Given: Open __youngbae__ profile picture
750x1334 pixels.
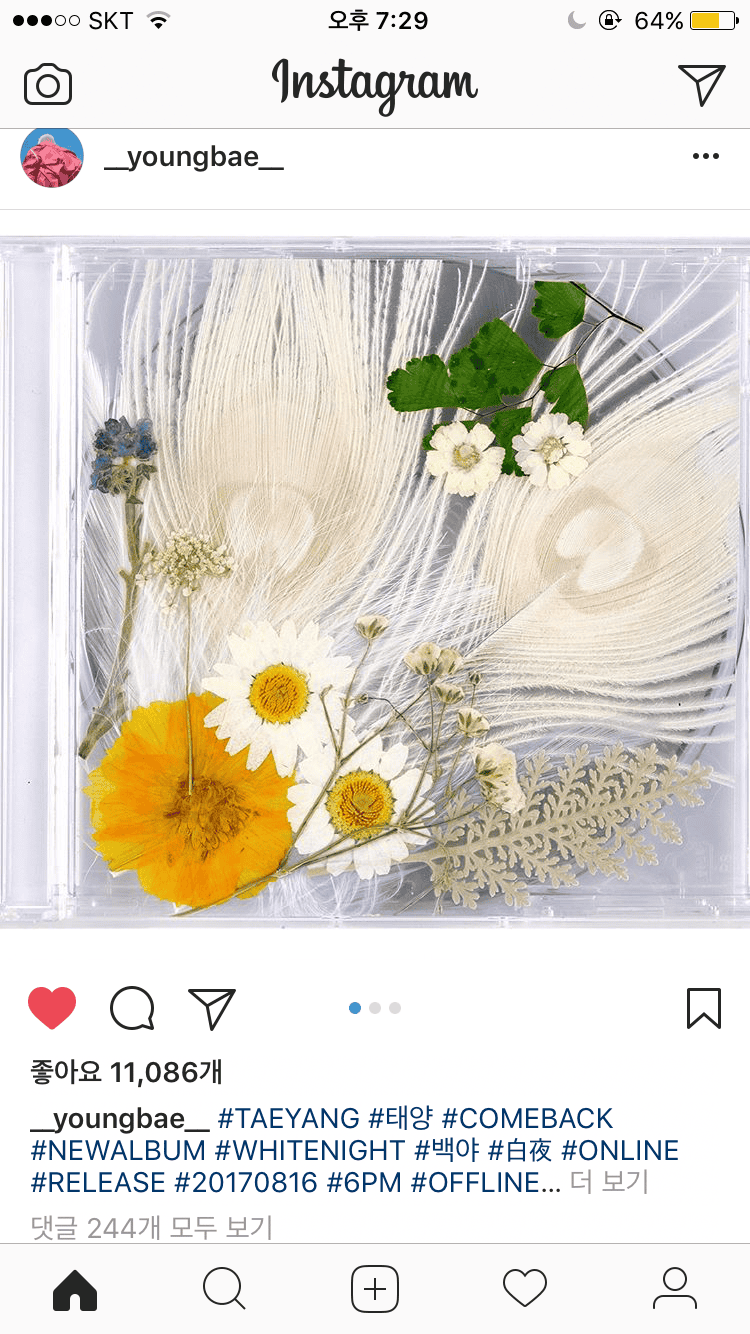Looking at the screenshot, I should (52, 158).
